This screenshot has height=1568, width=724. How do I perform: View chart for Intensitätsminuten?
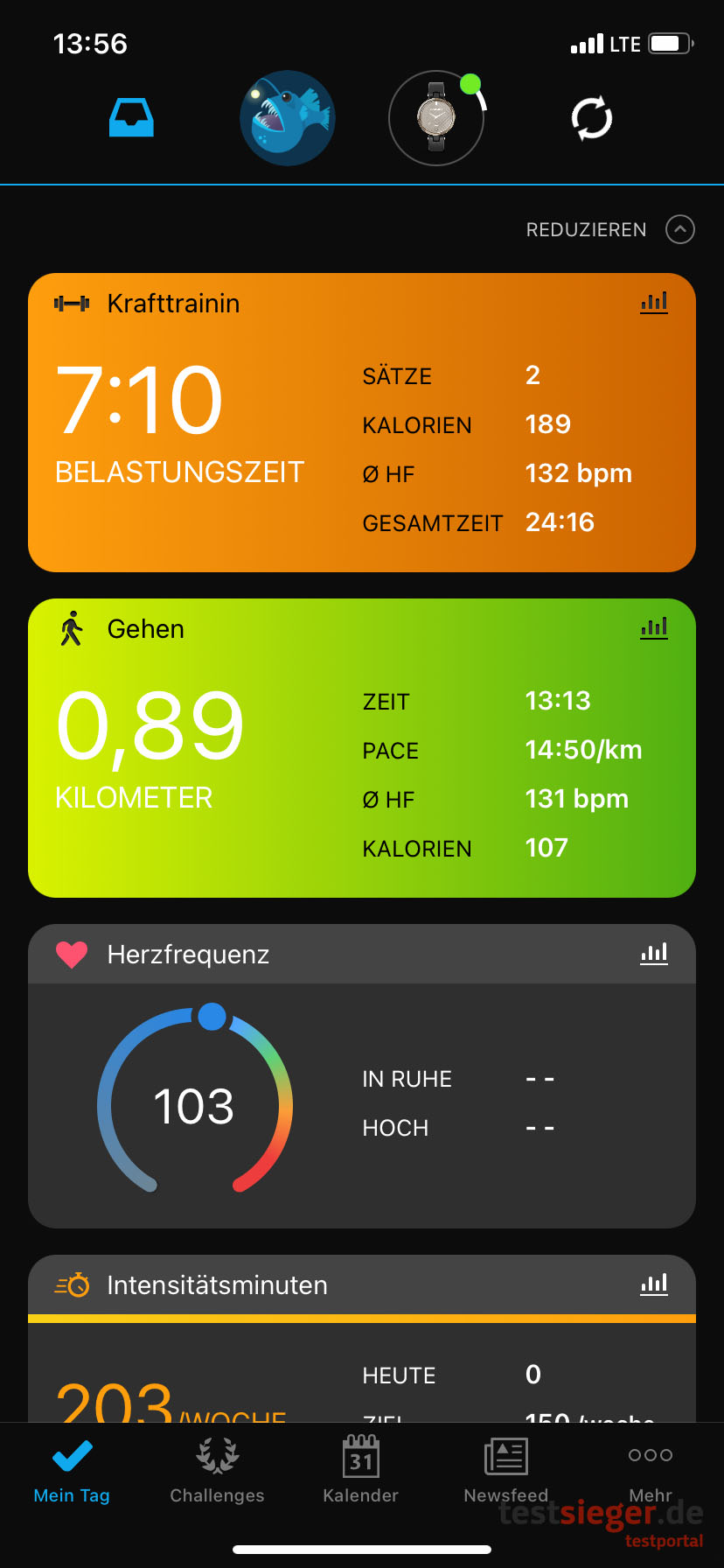tap(653, 1284)
